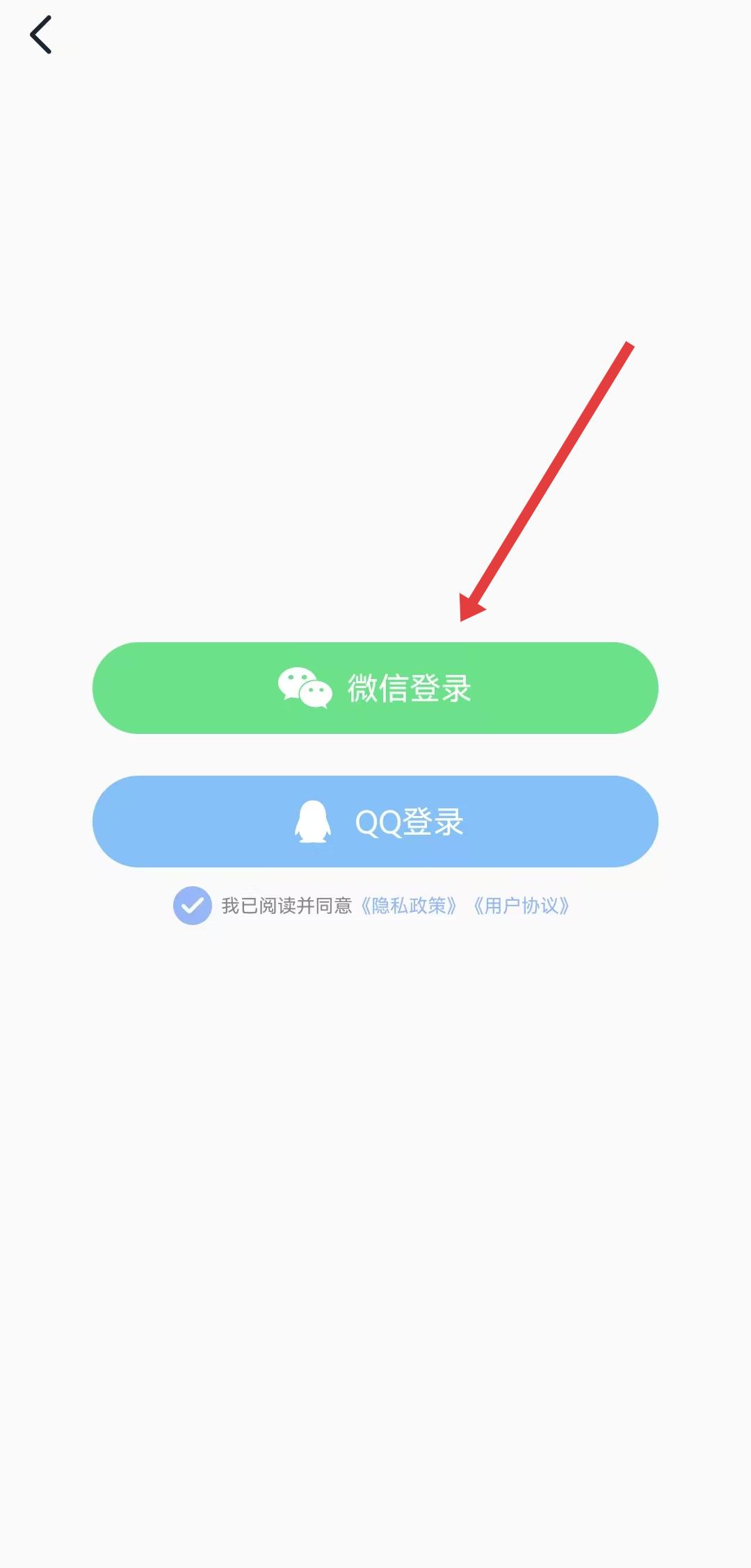Screen dimensions: 751x1568
Task: Go back using the top-left arrow
Action: tap(41, 35)
